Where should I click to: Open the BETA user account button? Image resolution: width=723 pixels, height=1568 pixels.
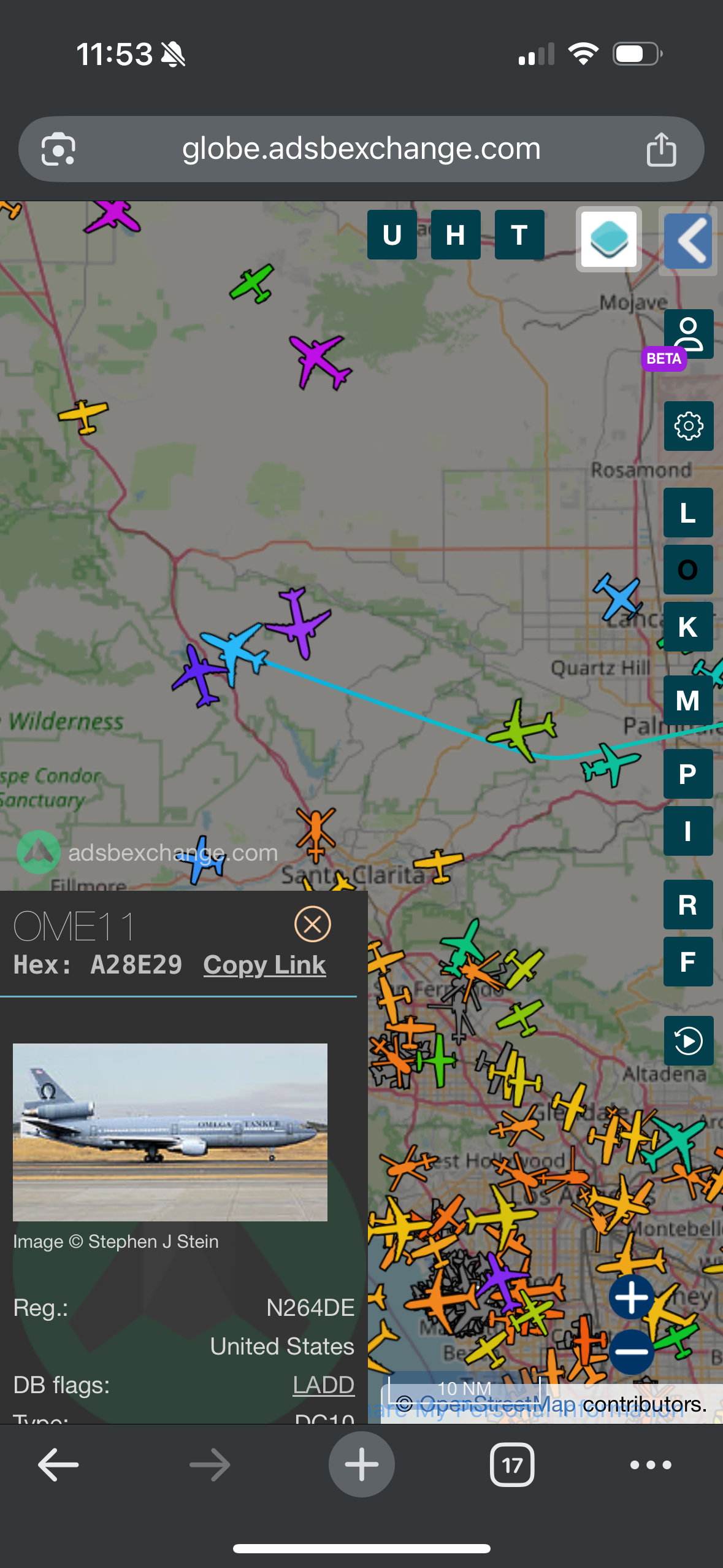pos(688,334)
